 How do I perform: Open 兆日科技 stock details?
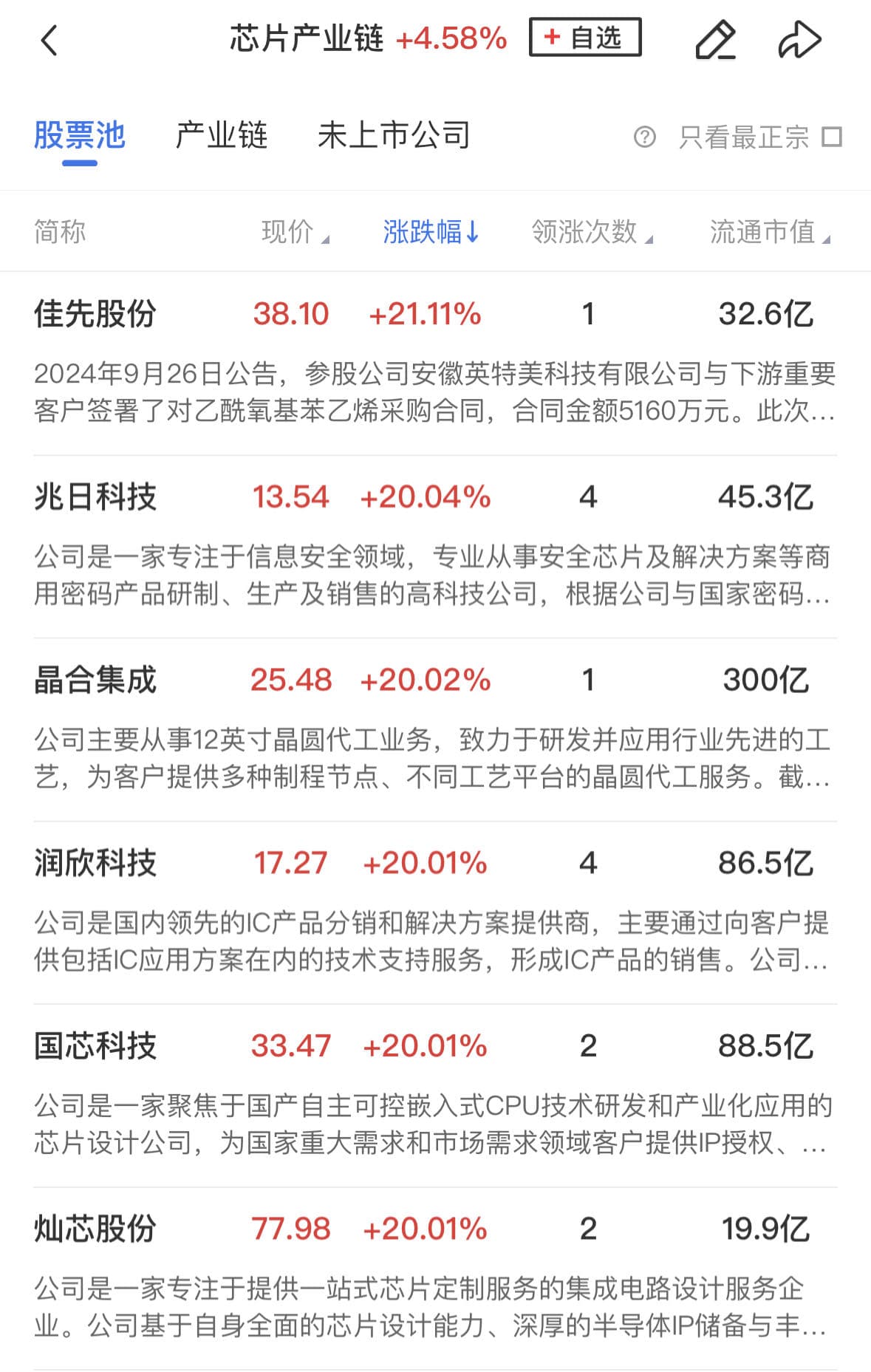coord(95,496)
